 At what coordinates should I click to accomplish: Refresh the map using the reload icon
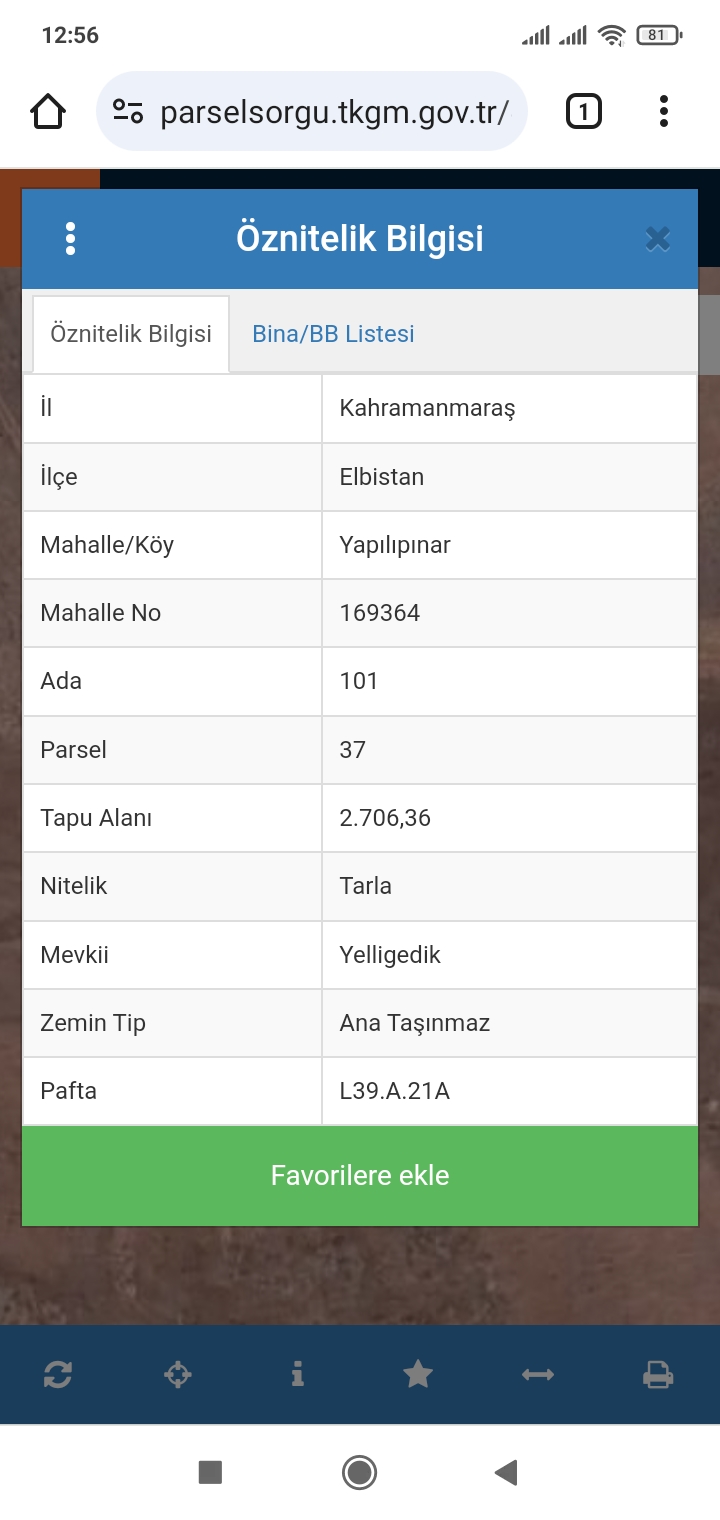(x=58, y=1375)
